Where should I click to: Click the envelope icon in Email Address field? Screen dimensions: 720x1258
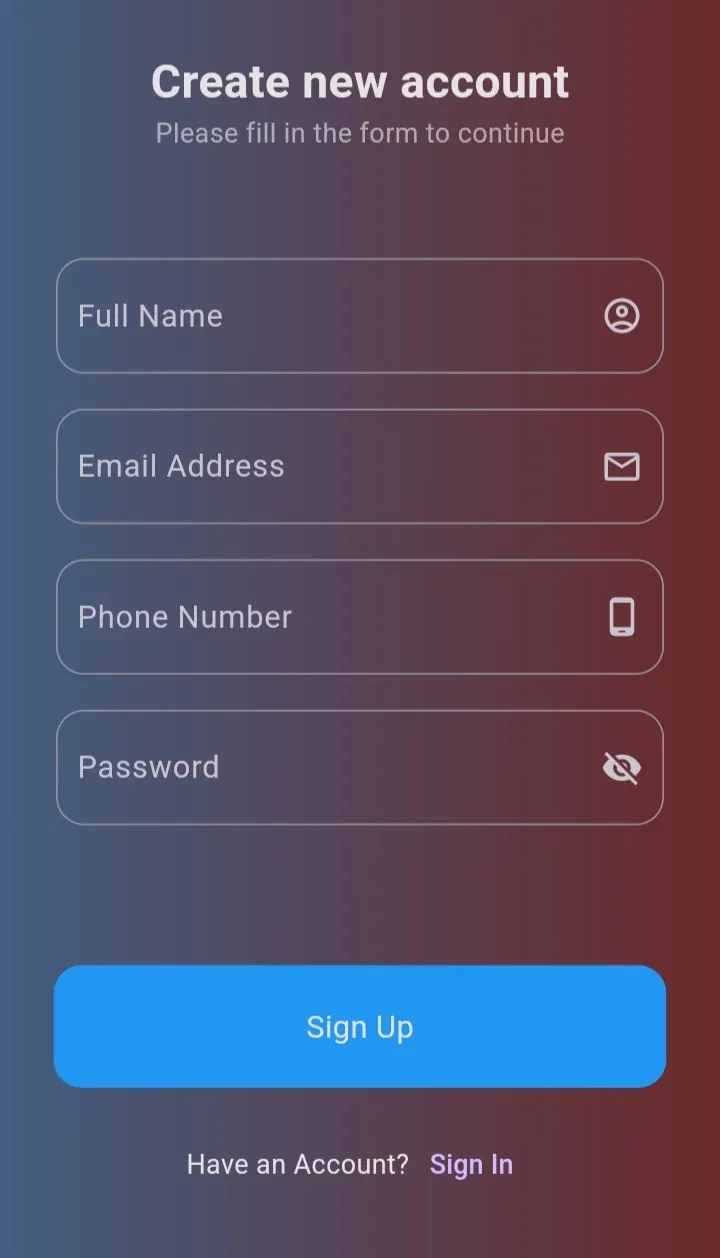pos(622,466)
